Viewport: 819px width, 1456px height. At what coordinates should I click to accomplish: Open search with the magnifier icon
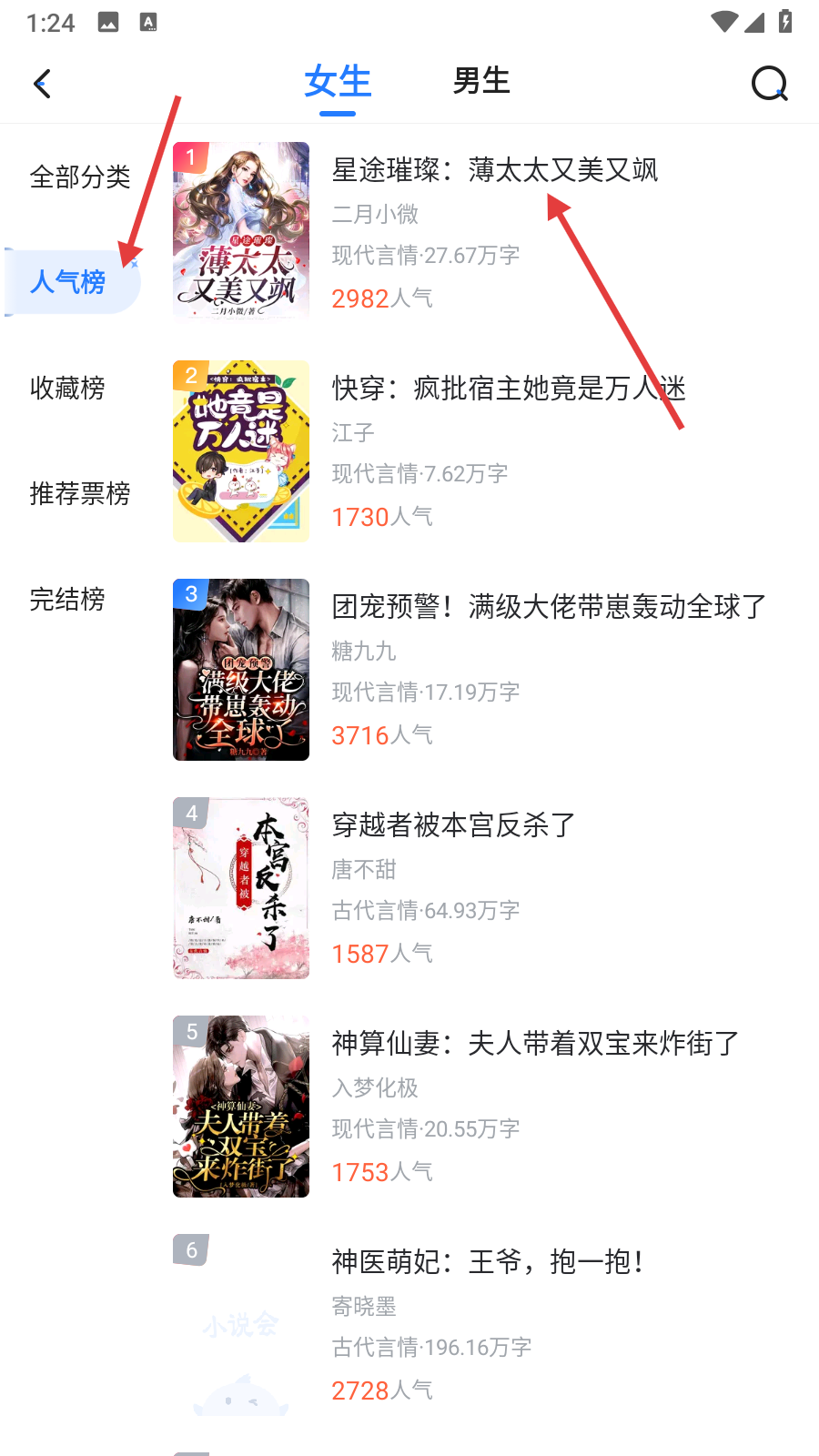point(769,83)
